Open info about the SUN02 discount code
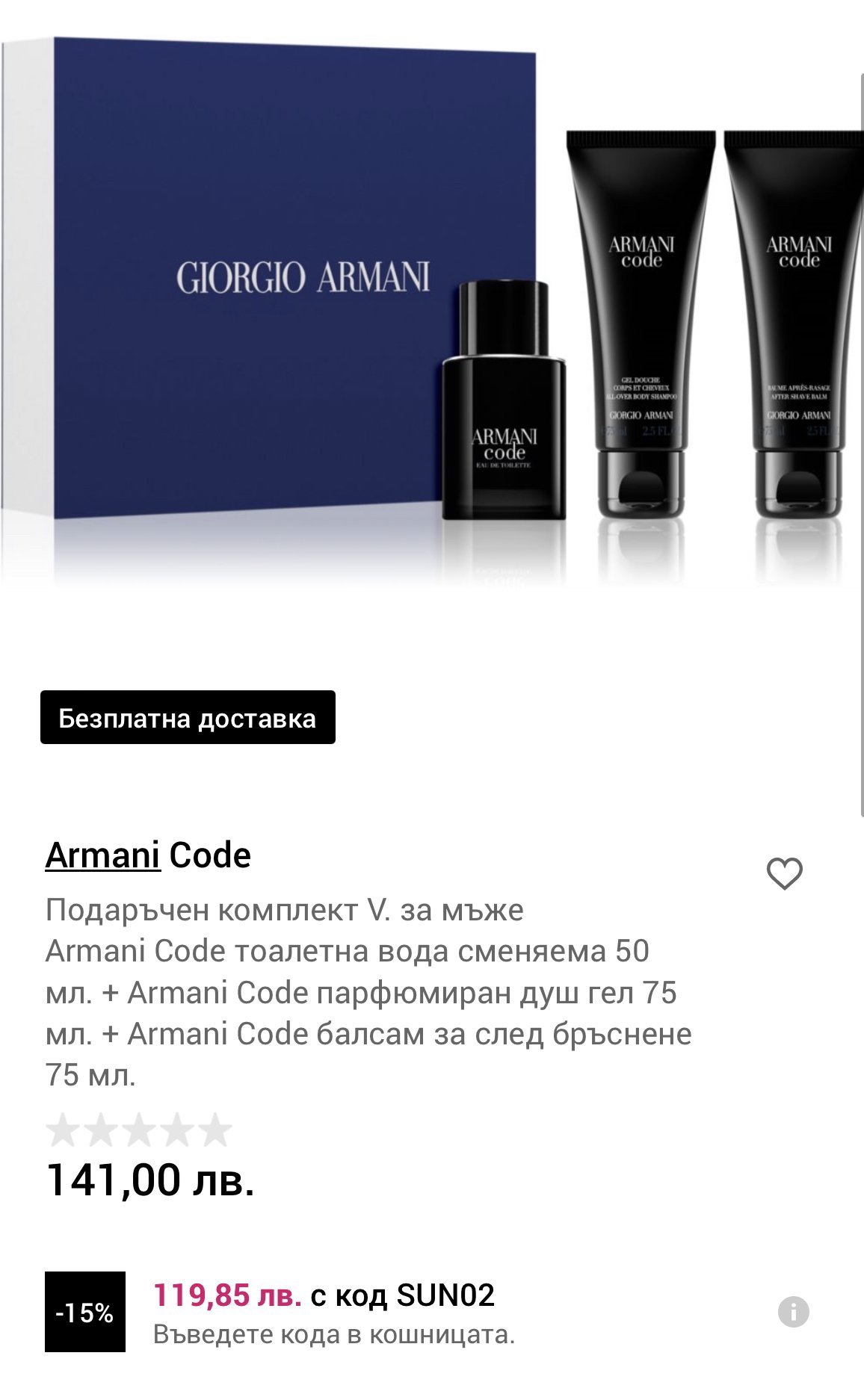 (x=793, y=1312)
